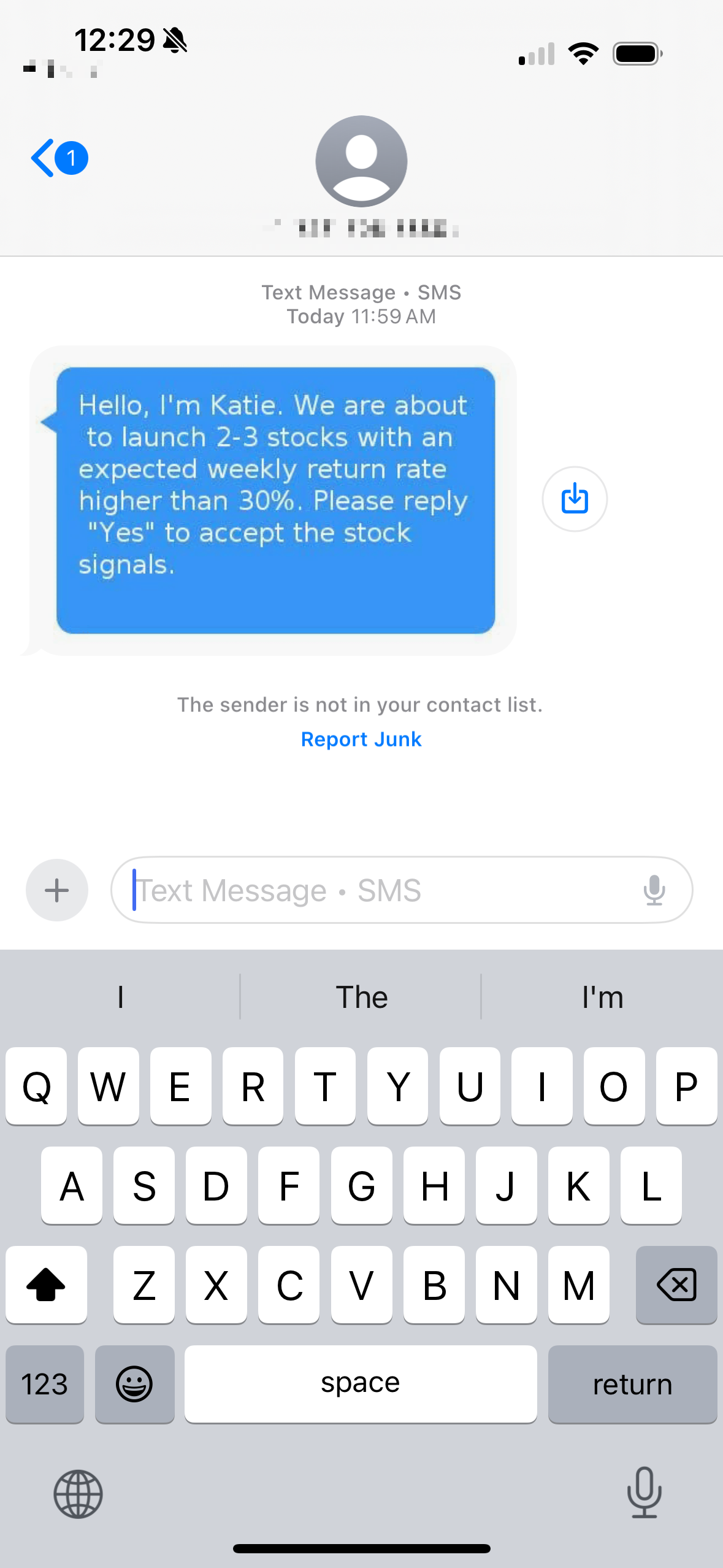The width and height of the screenshot is (723, 1568).
Task: Report this message as junk
Action: click(x=361, y=739)
